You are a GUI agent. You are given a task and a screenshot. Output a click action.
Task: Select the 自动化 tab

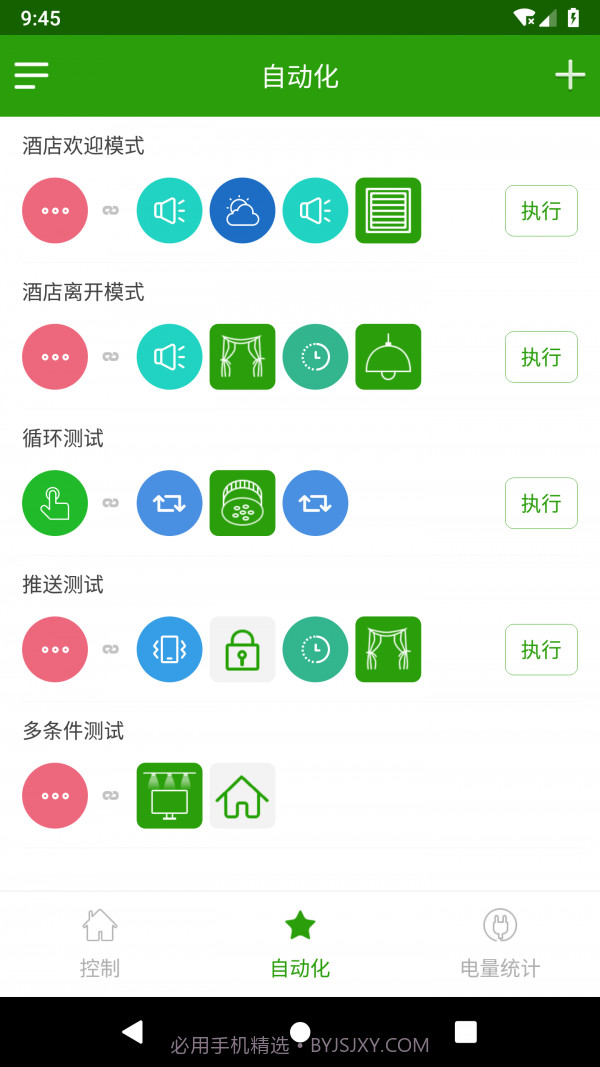tap(300, 943)
